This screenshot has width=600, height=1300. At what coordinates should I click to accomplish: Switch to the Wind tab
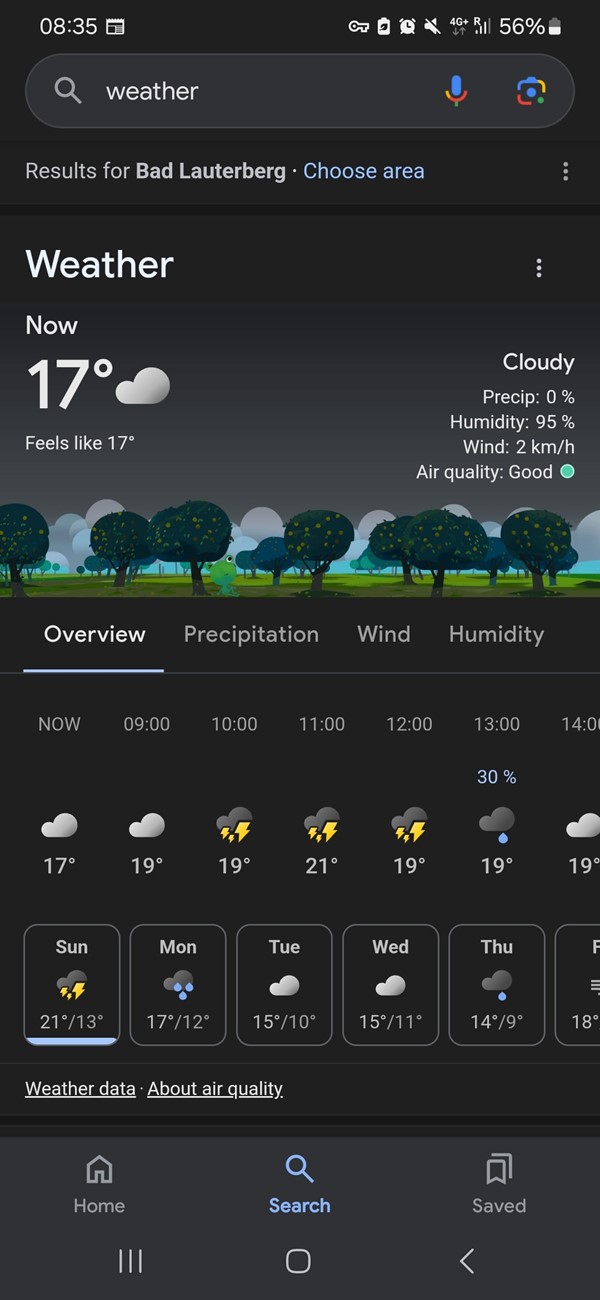(x=383, y=634)
